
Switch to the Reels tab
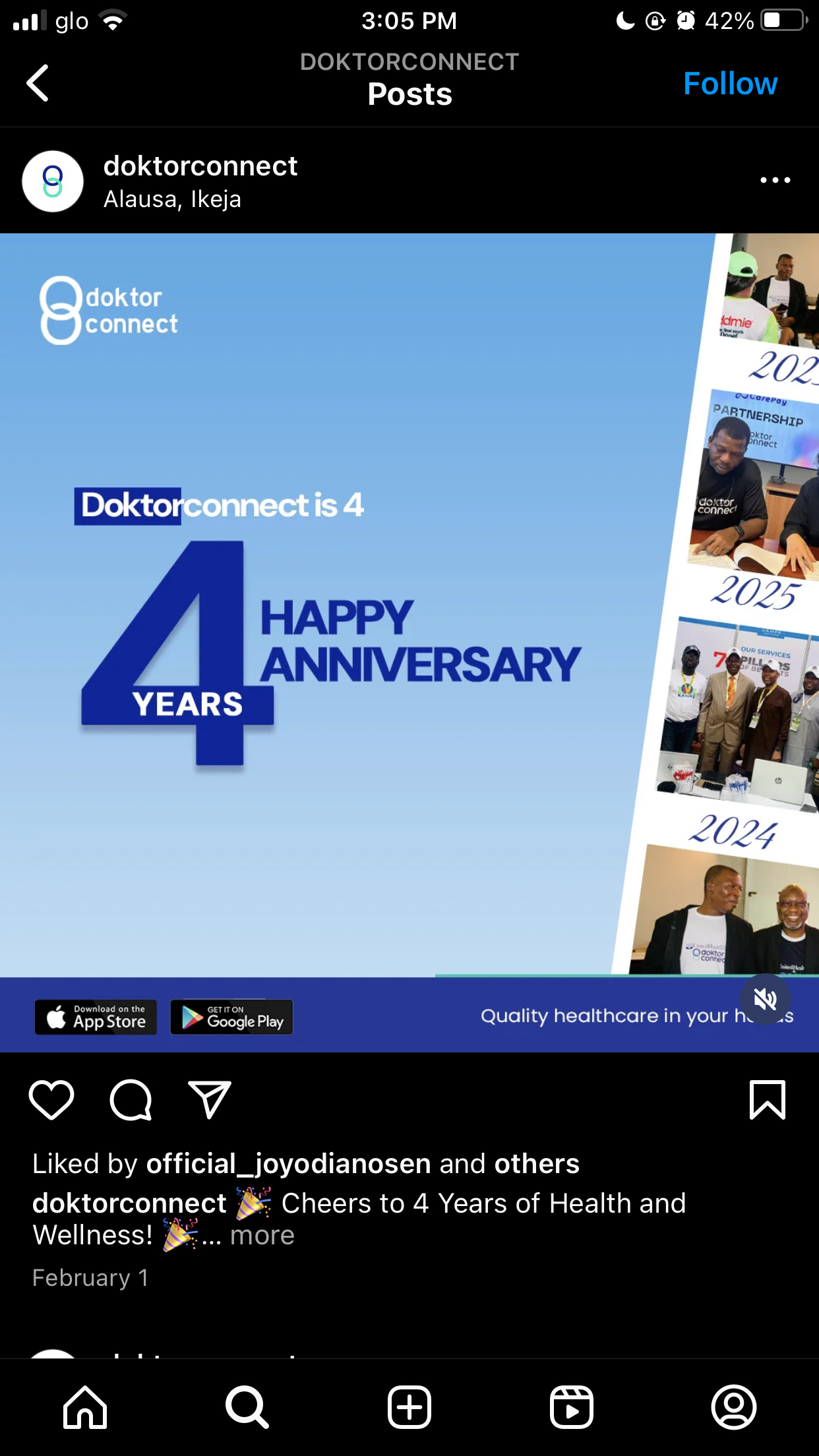pos(572,1407)
